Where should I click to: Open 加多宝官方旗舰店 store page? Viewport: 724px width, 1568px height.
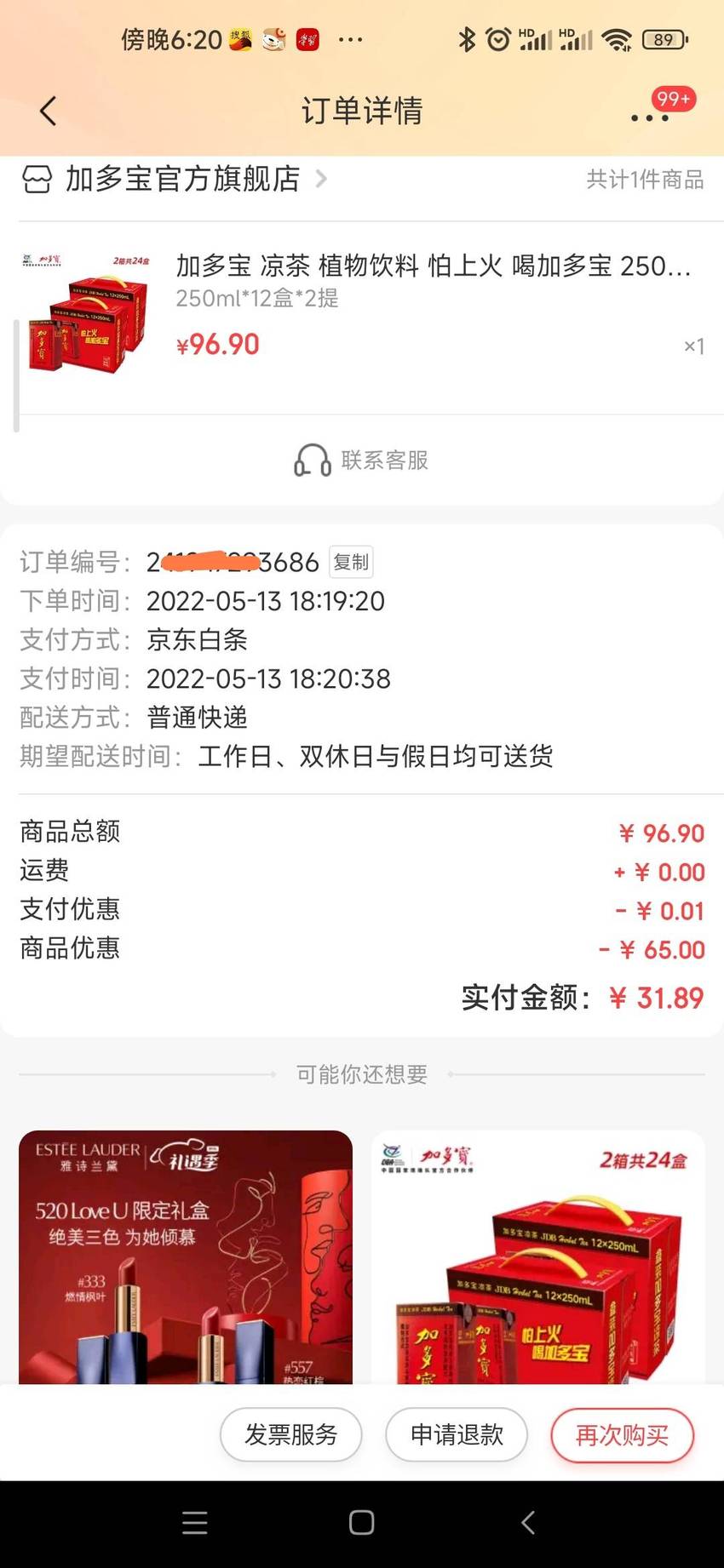(x=175, y=180)
